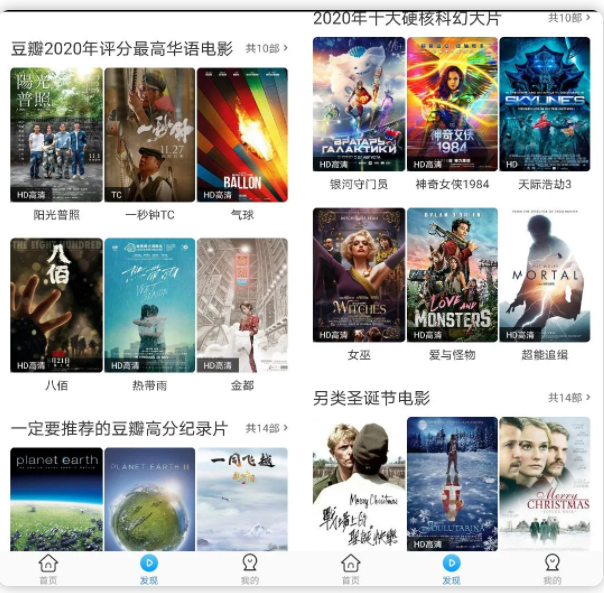Viewport: 604px width, 593px height.
Task: Open the movie 超能追缉
Action: (545, 275)
